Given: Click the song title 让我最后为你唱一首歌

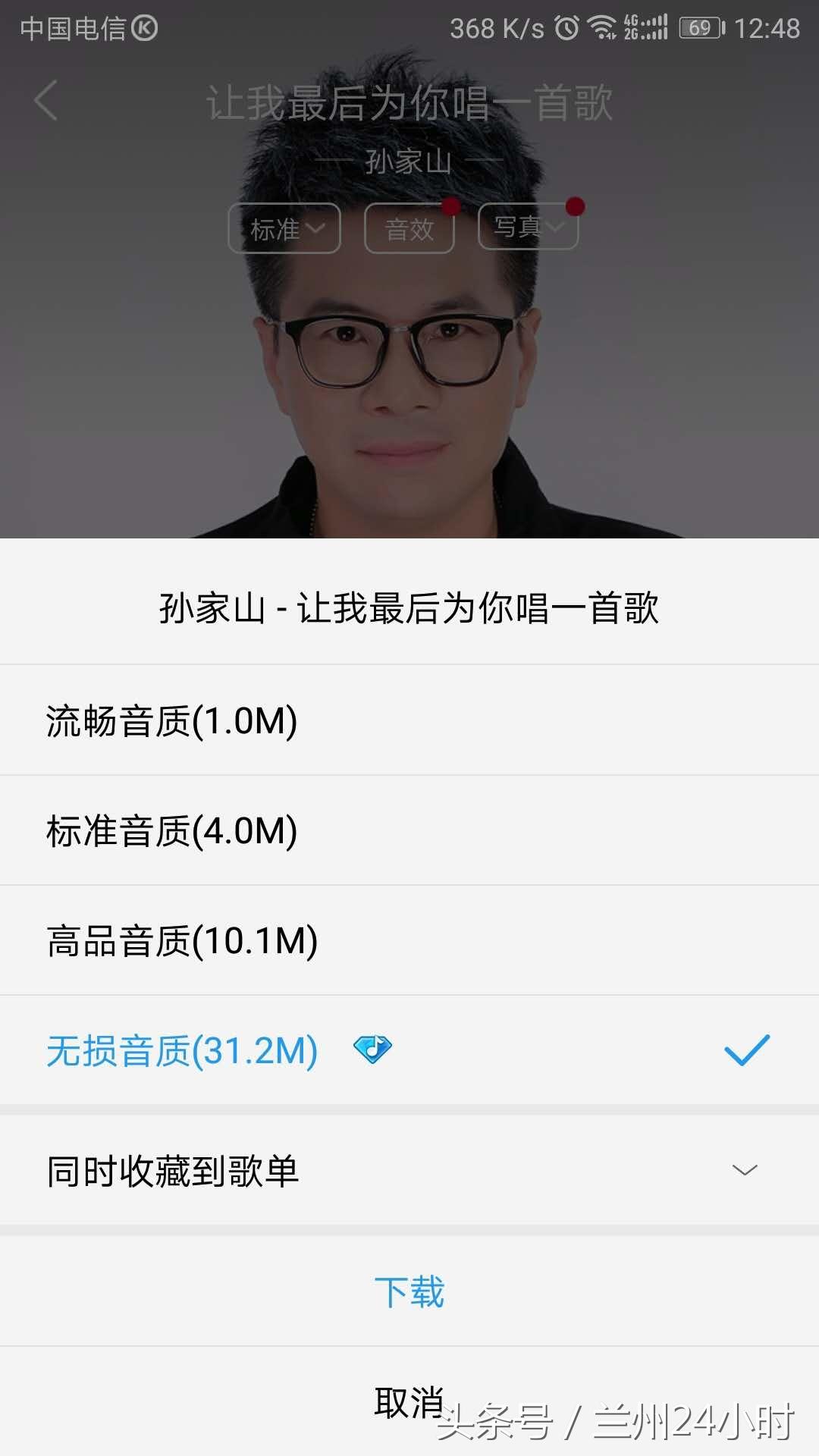Looking at the screenshot, I should 409,105.
